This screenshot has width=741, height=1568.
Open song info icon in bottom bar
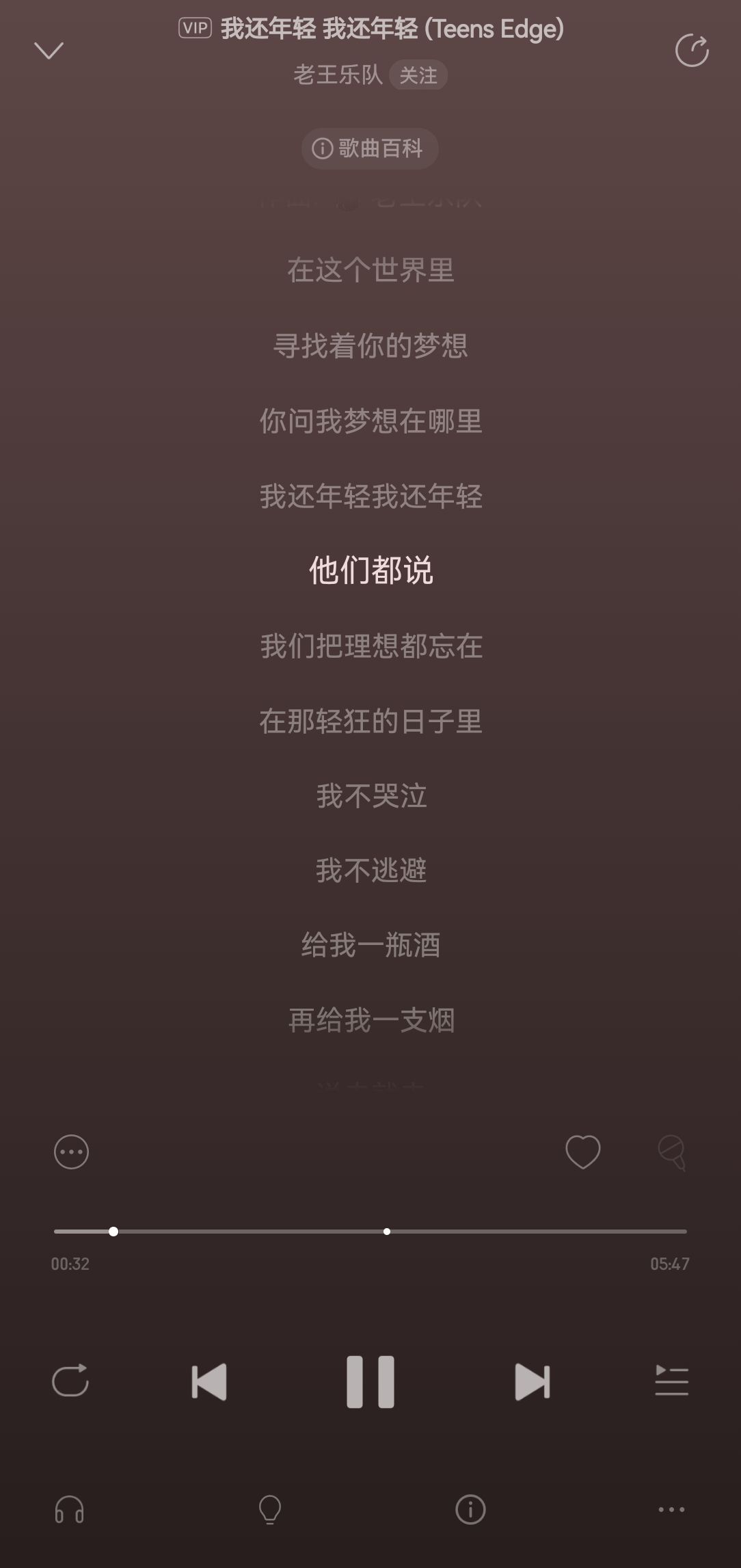coord(470,1509)
